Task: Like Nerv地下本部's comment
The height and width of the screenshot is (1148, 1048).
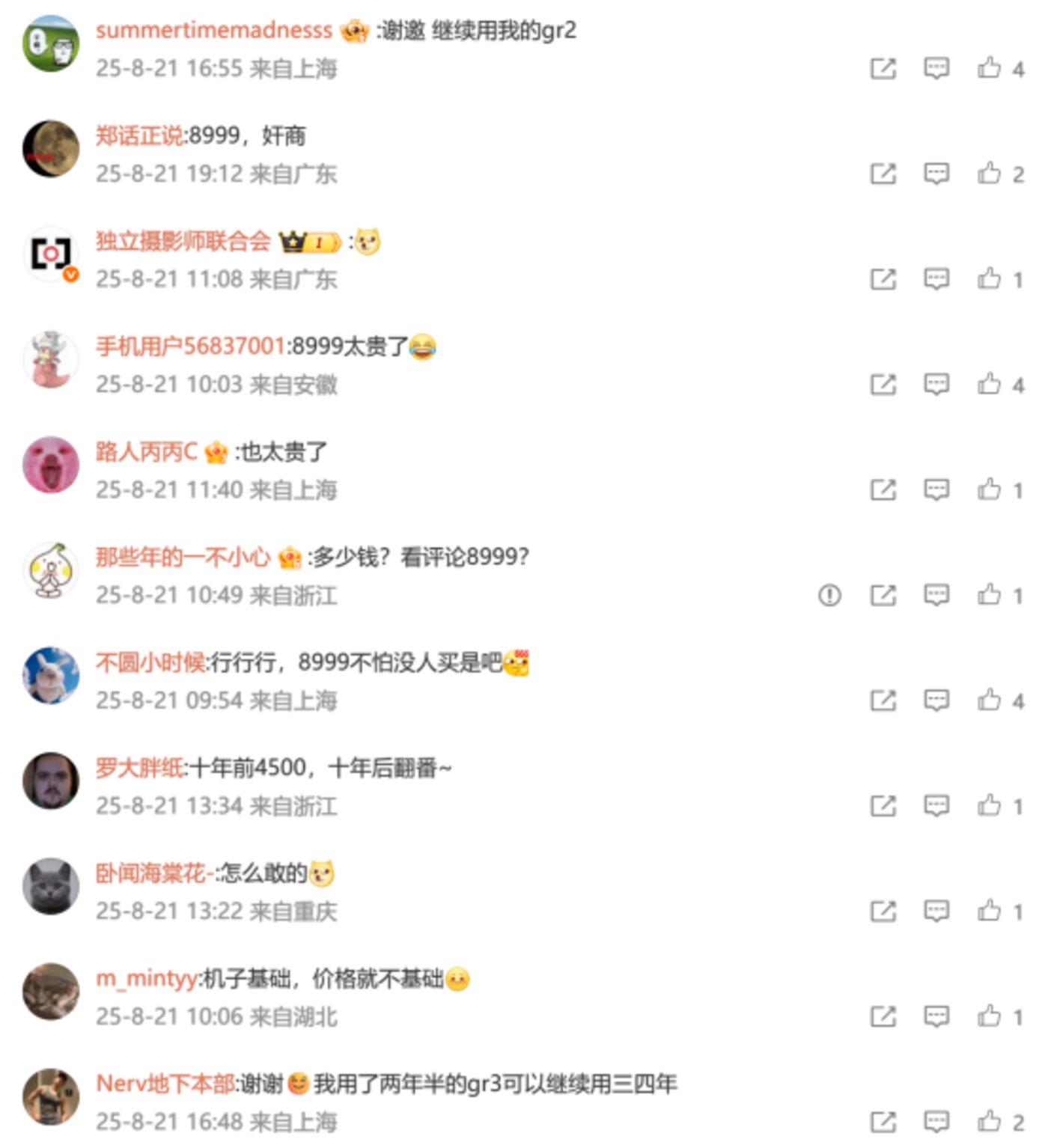Action: click(990, 1121)
